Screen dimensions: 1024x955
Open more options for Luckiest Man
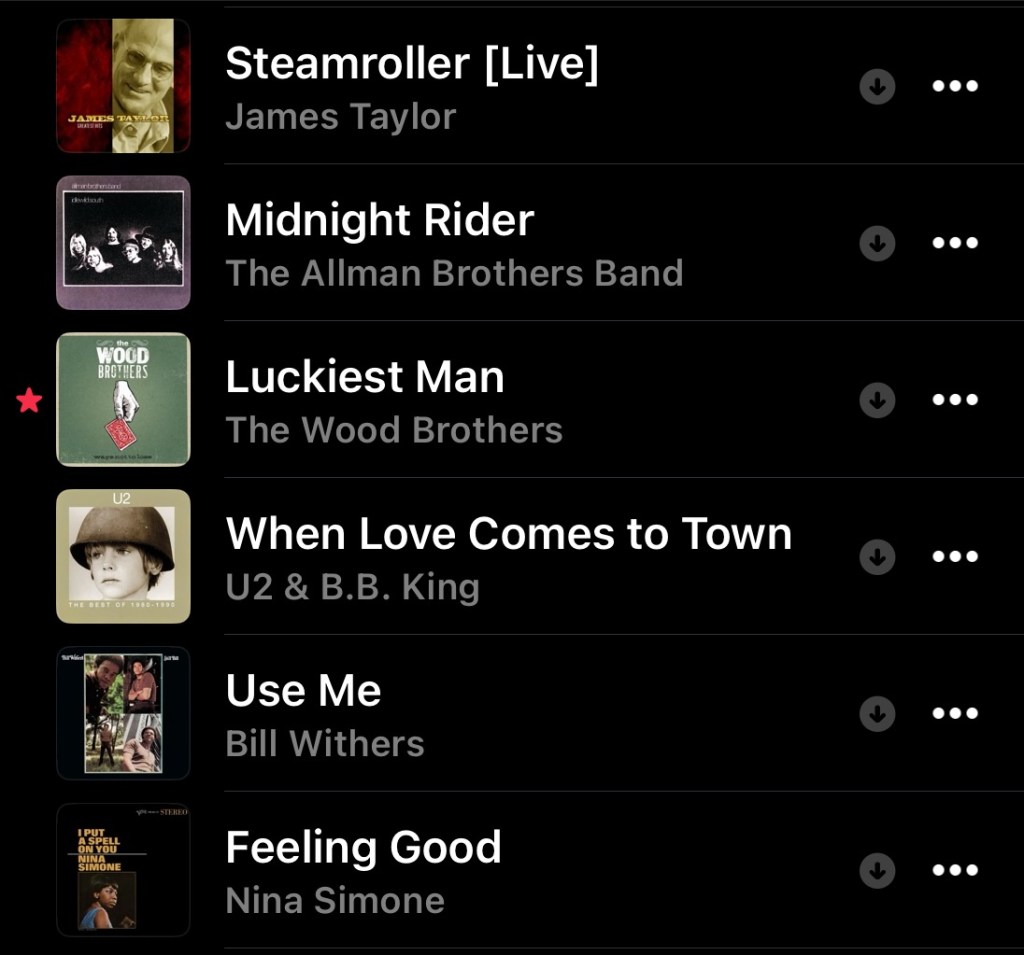(x=954, y=400)
